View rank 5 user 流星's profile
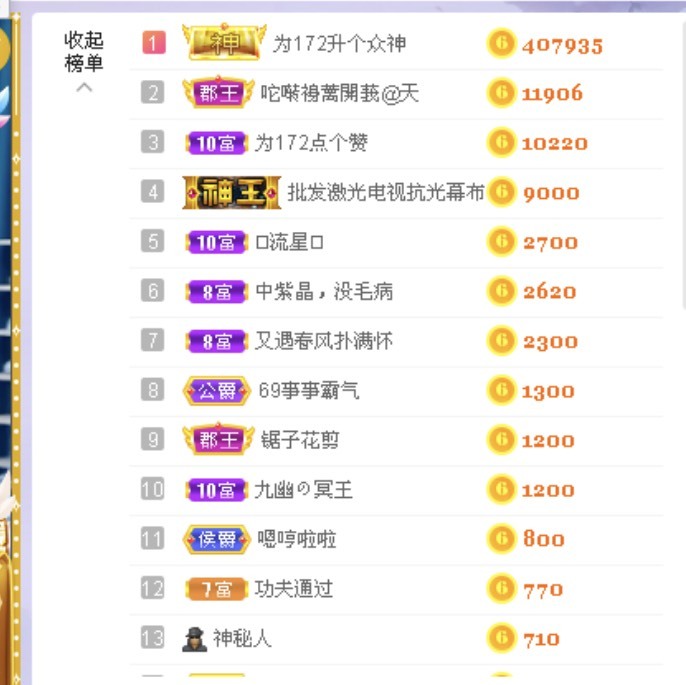Image resolution: width=686 pixels, height=685 pixels. click(x=290, y=242)
